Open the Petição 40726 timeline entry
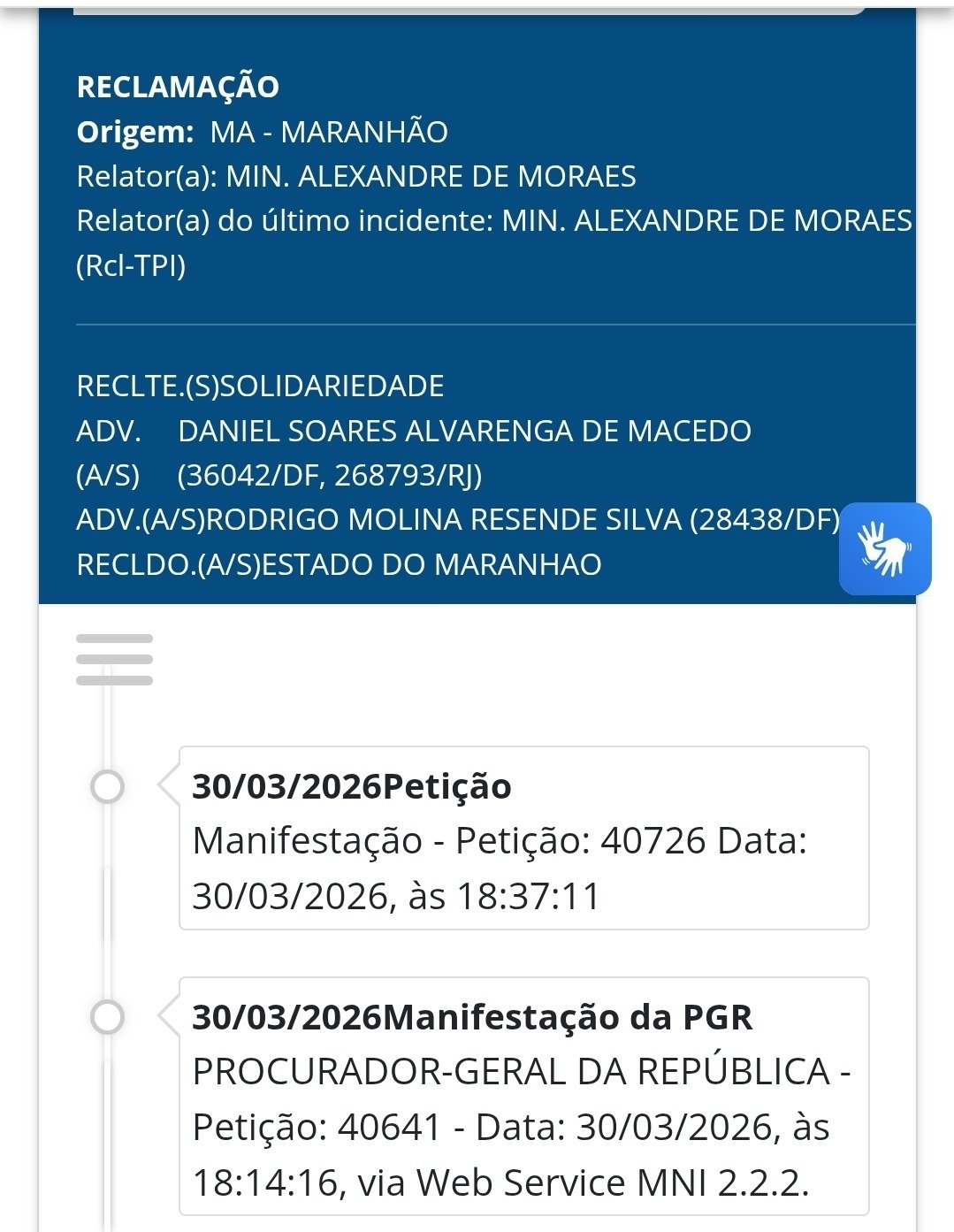Viewport: 954px width, 1232px height. click(x=523, y=838)
